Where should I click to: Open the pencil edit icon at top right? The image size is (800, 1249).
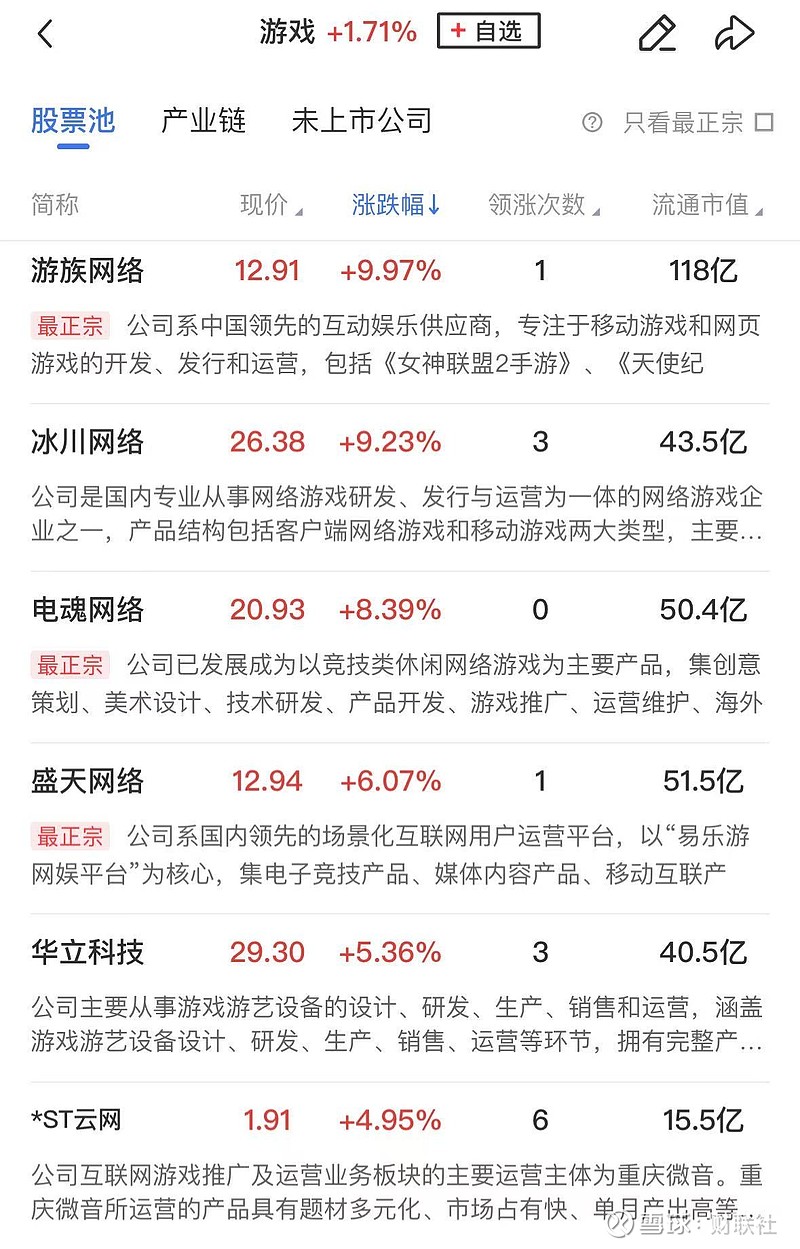pyautogui.click(x=657, y=33)
